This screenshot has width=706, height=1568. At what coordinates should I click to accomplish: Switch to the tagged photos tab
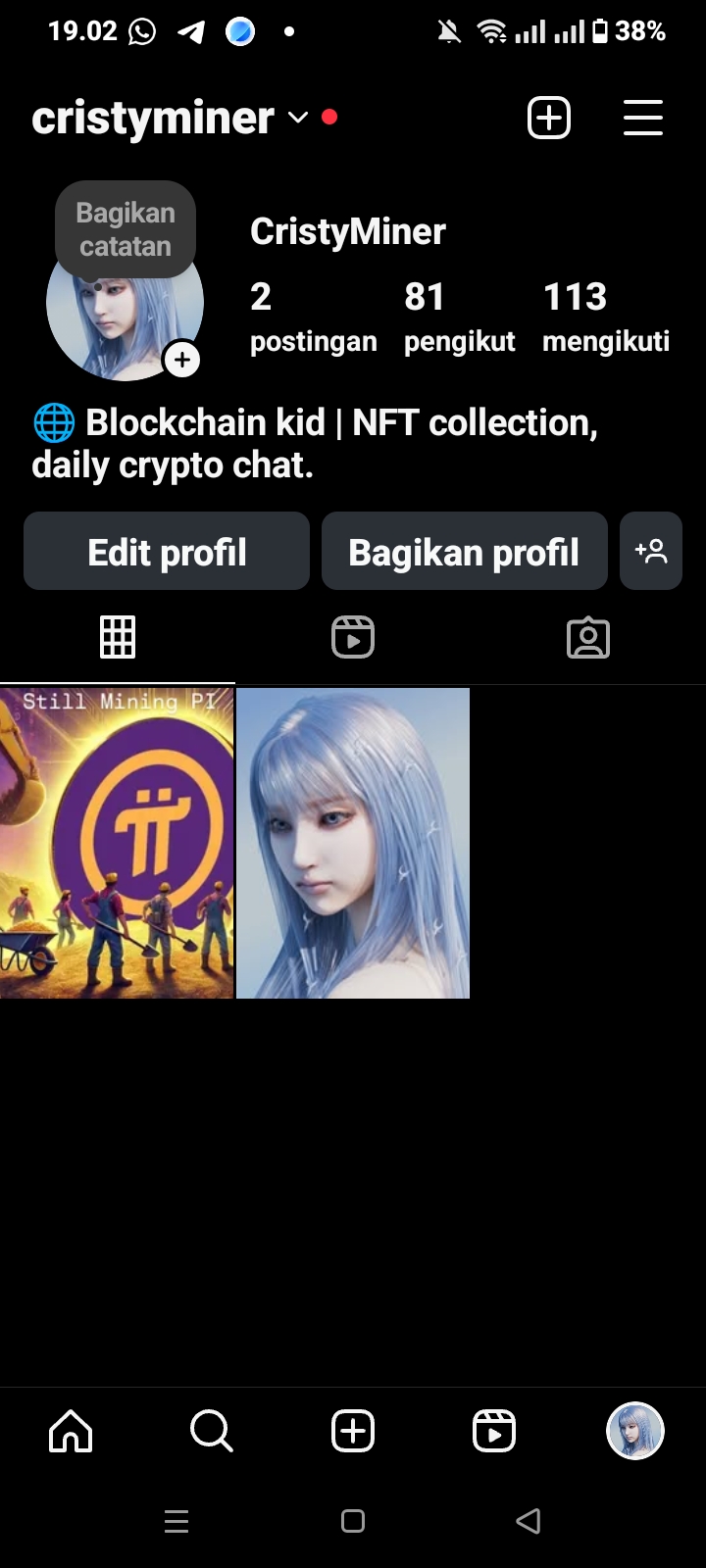pyautogui.click(x=588, y=637)
